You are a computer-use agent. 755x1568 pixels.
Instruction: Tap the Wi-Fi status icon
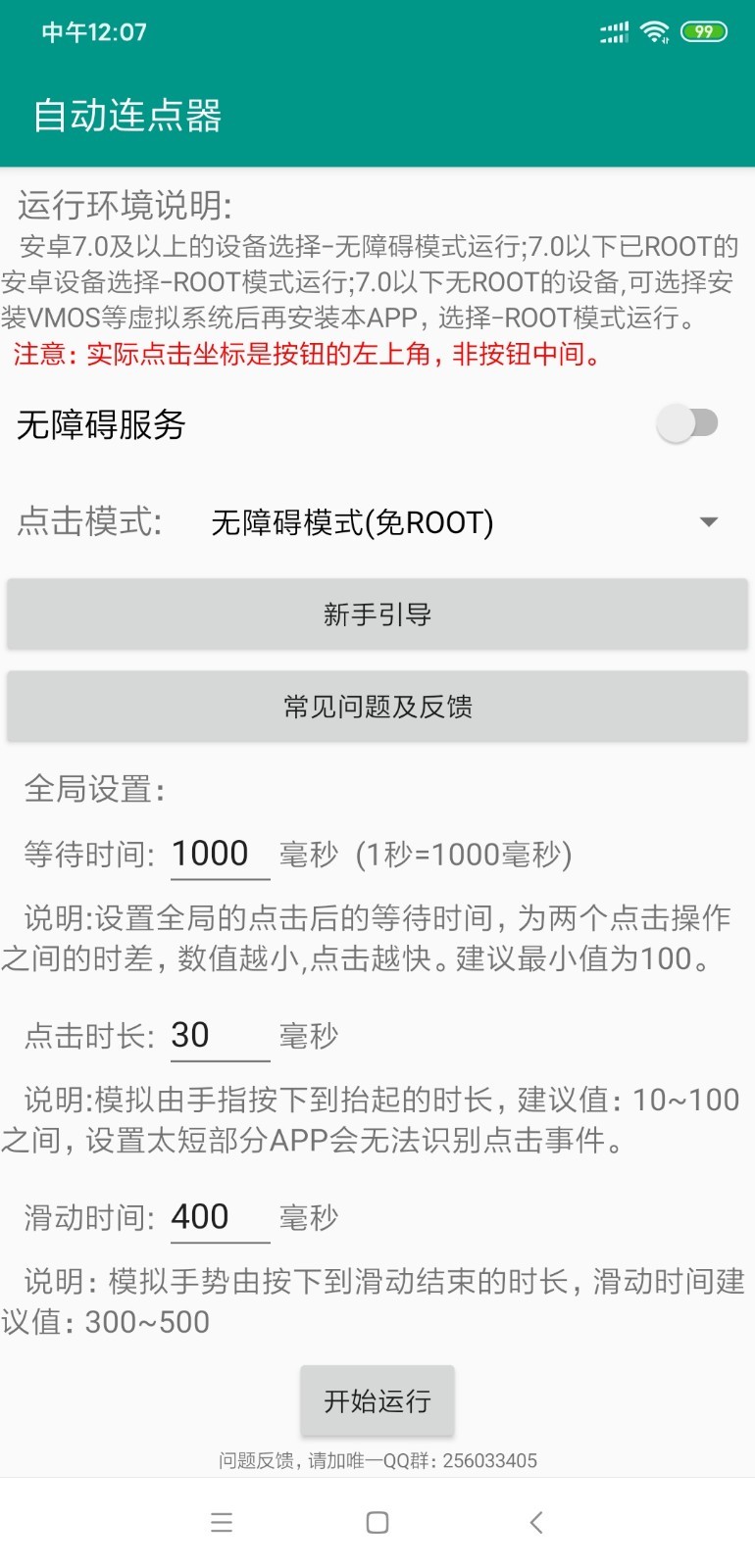pos(655,30)
